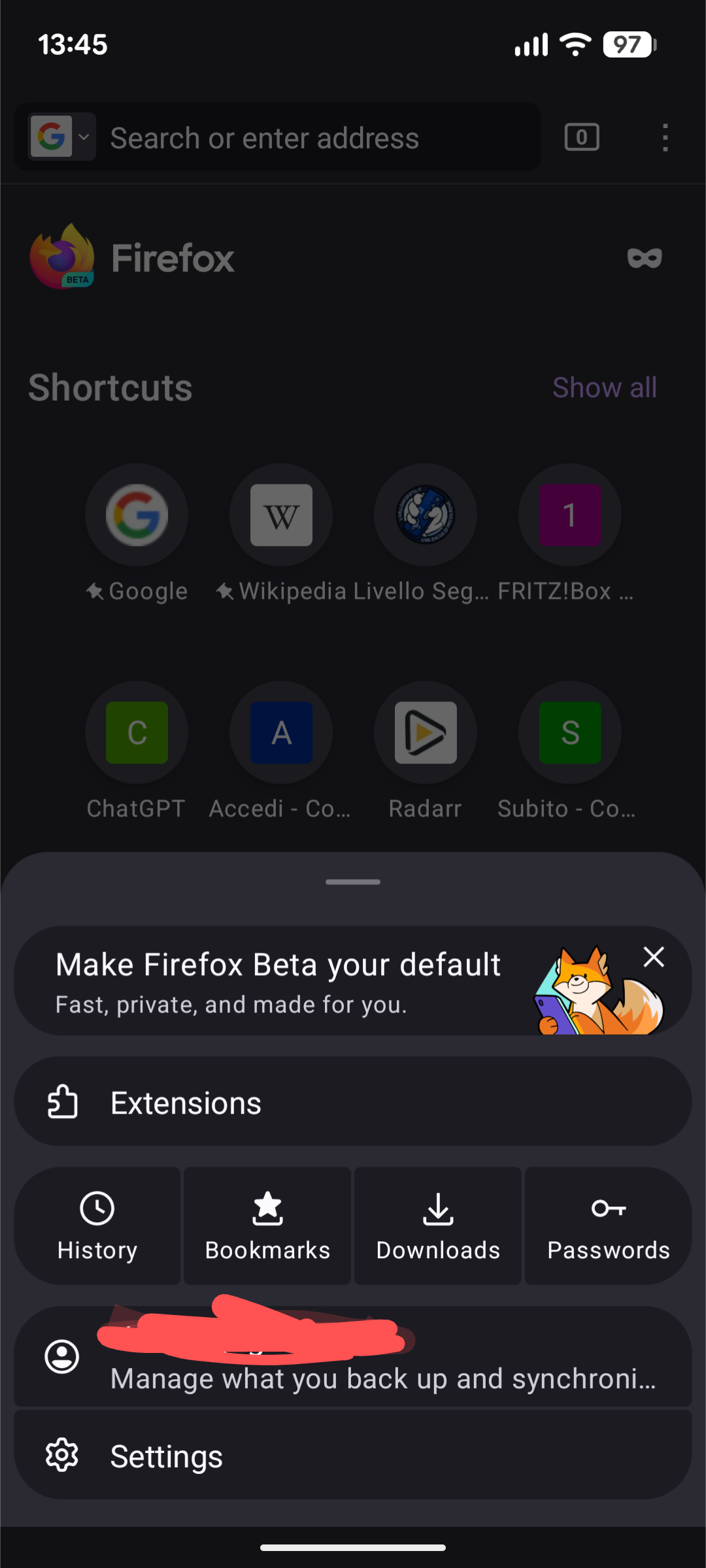The height and width of the screenshot is (1568, 706).
Task: View Downloads
Action: (438, 1226)
